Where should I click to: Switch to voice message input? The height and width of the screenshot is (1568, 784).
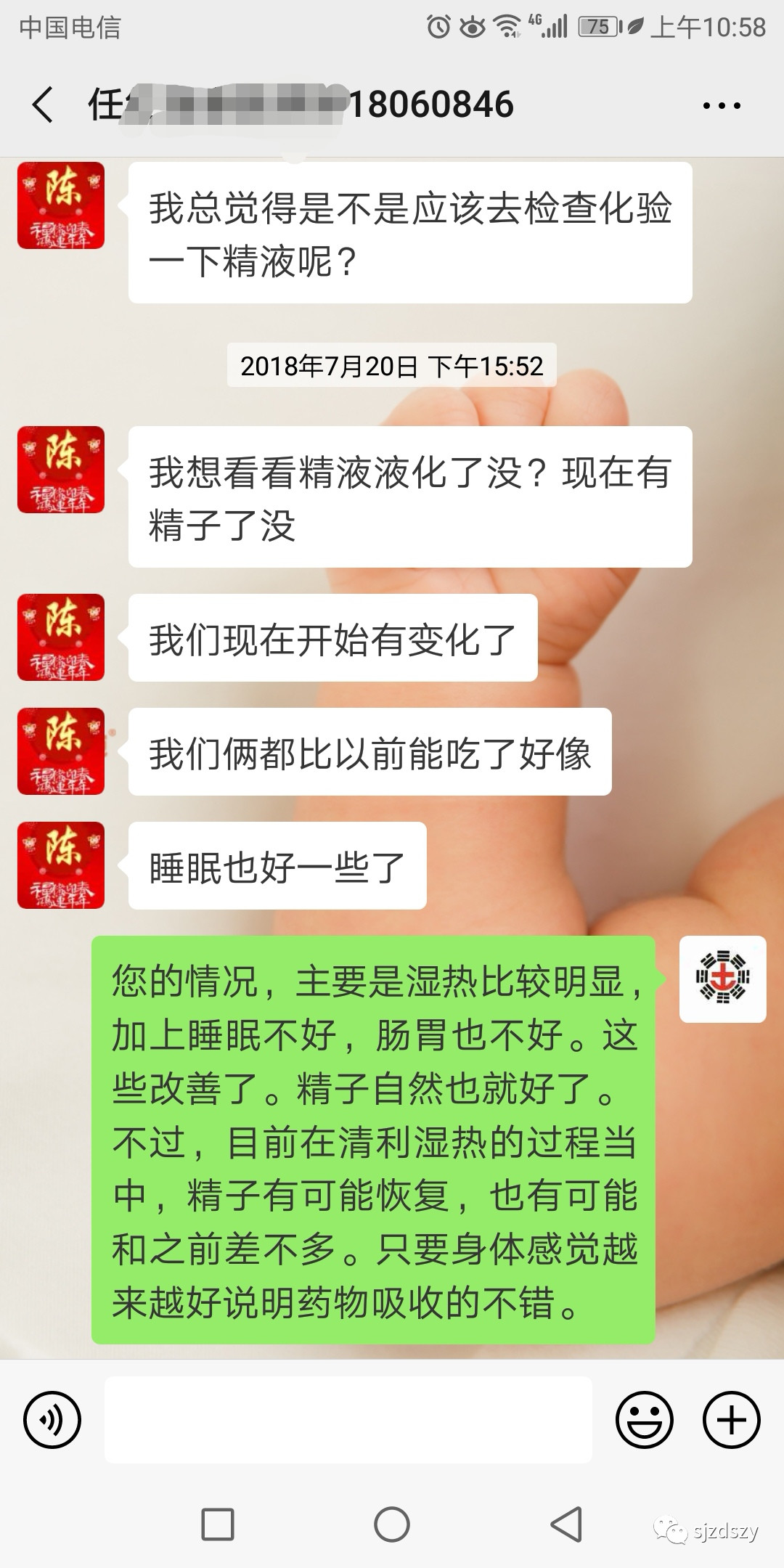click(52, 1419)
